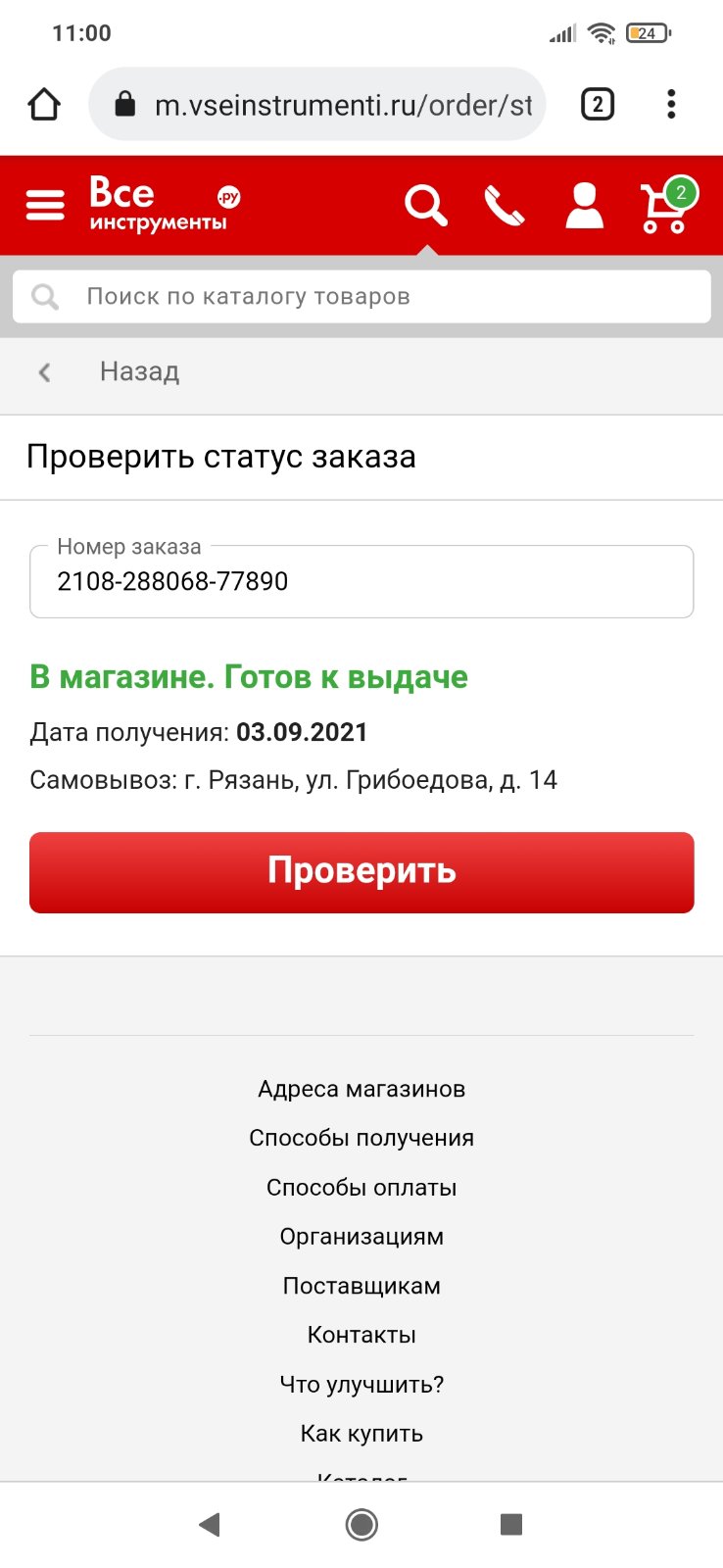The width and height of the screenshot is (723, 1568).
Task: Tap the red Проверить button
Action: click(x=361, y=872)
